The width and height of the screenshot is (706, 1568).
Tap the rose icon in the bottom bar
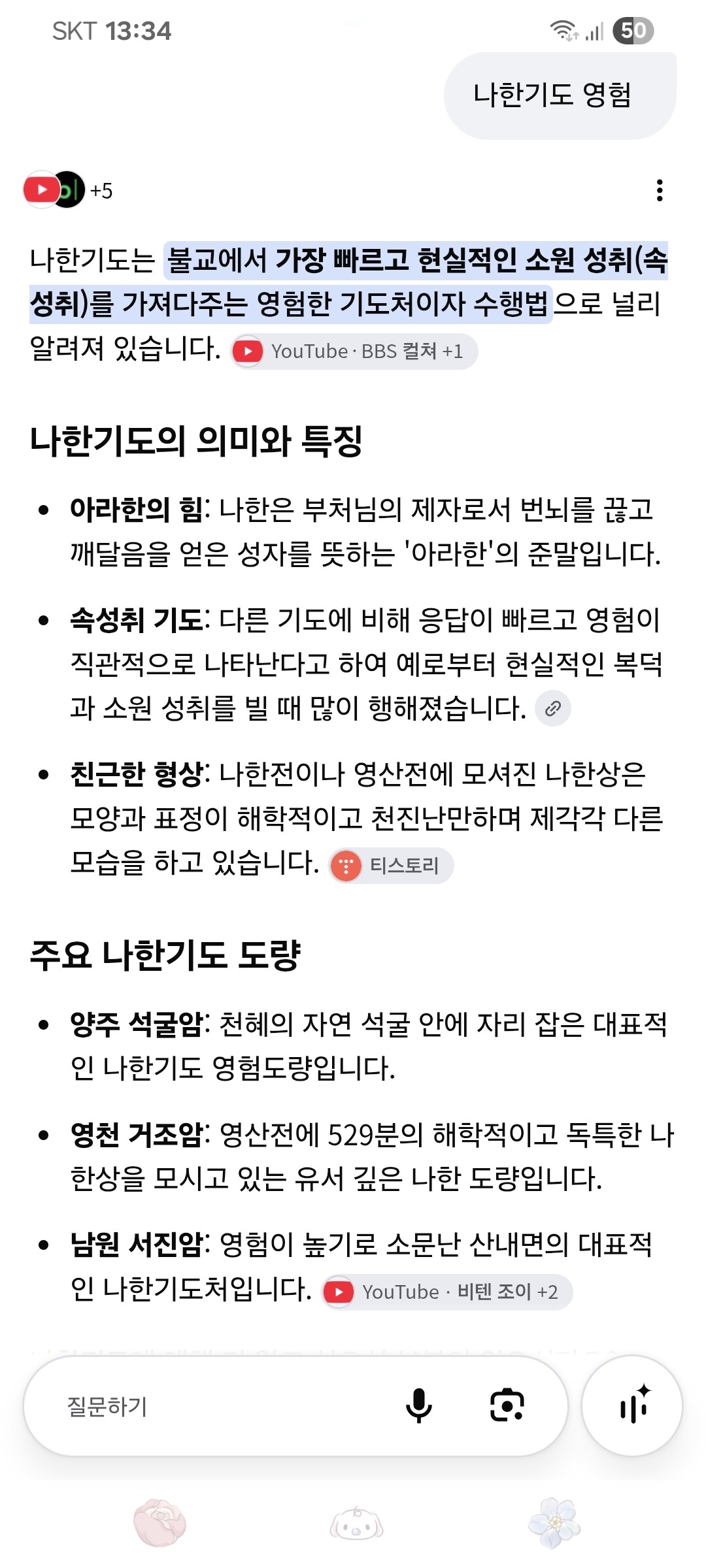[x=160, y=1523]
